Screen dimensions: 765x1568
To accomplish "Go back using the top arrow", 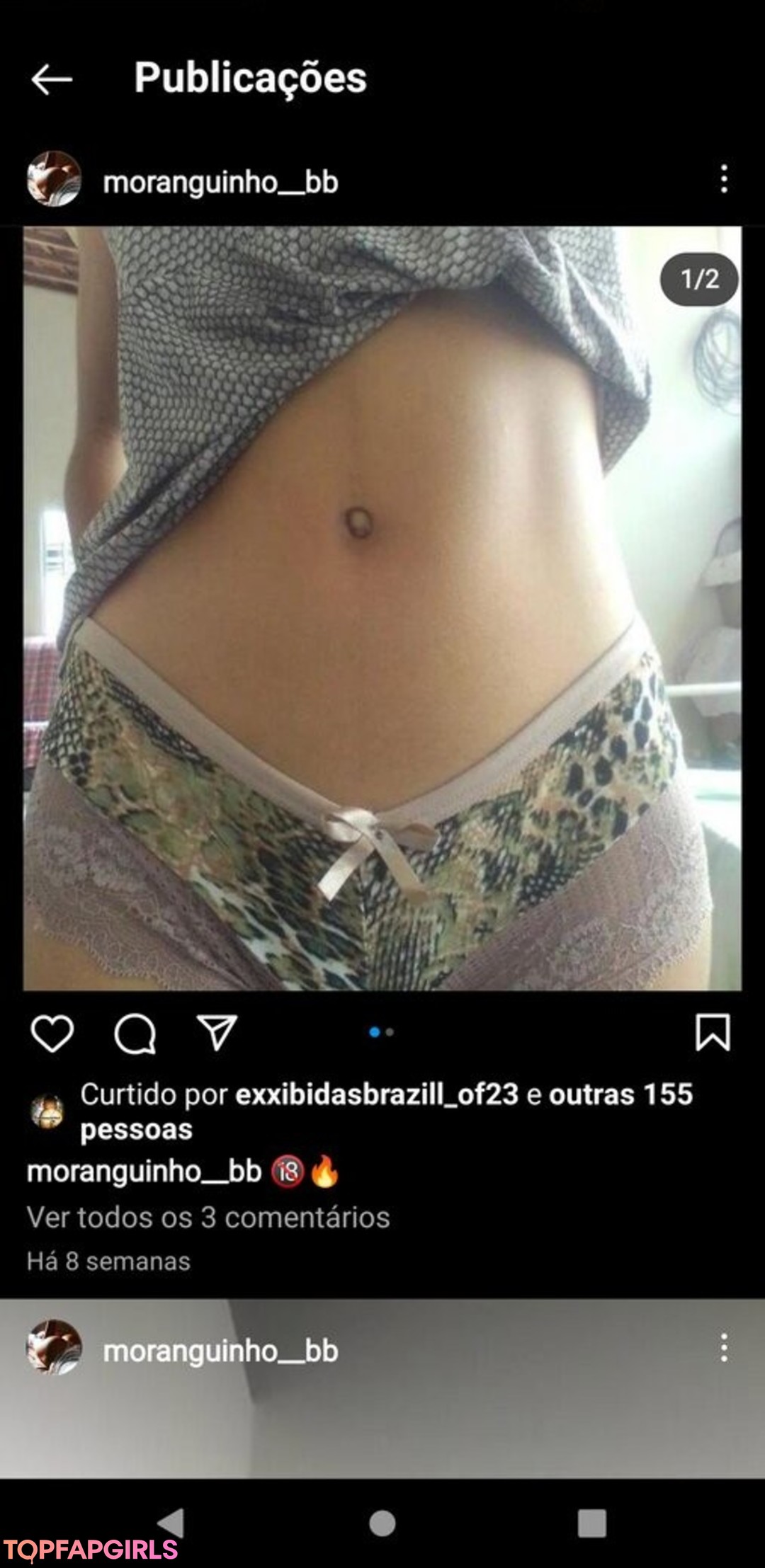I will pyautogui.click(x=52, y=79).
